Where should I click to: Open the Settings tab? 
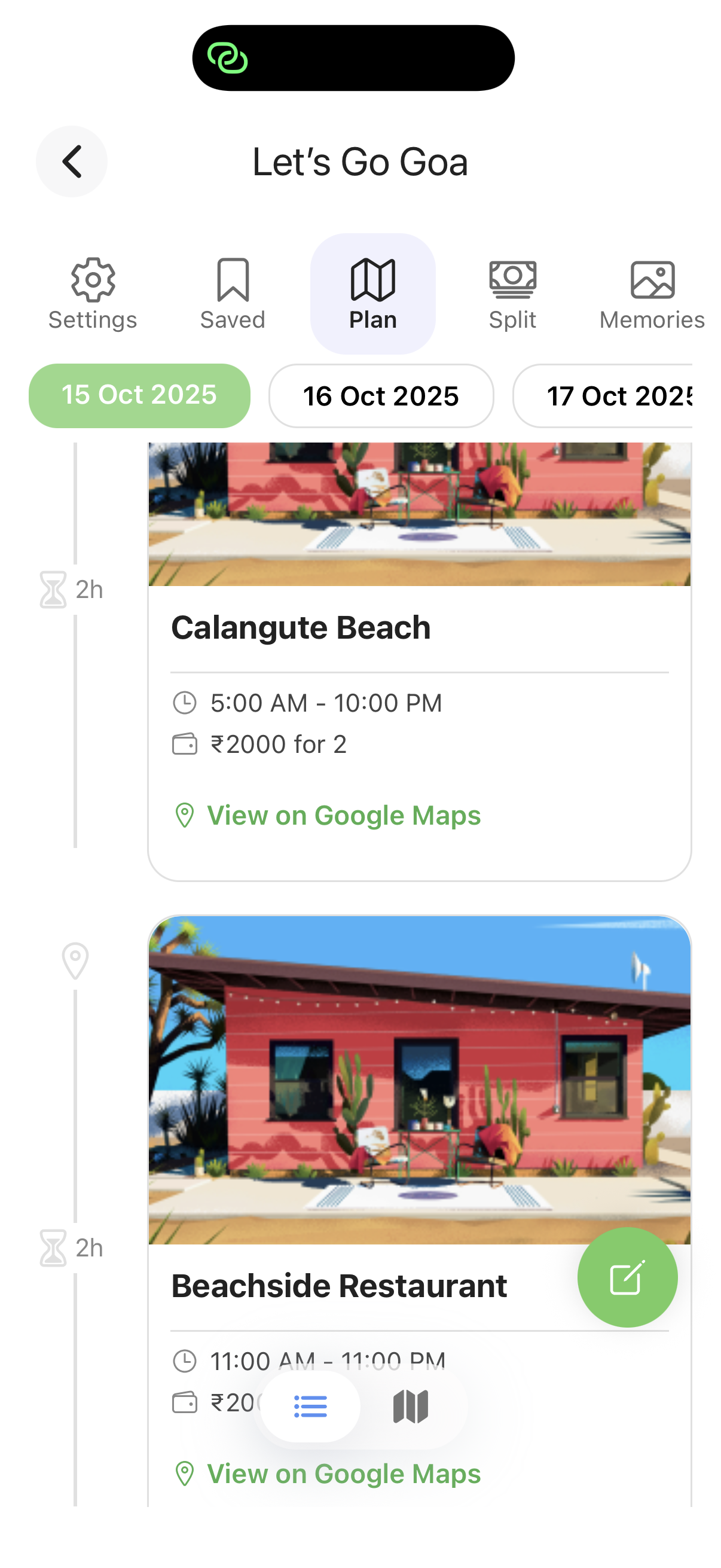tap(93, 294)
